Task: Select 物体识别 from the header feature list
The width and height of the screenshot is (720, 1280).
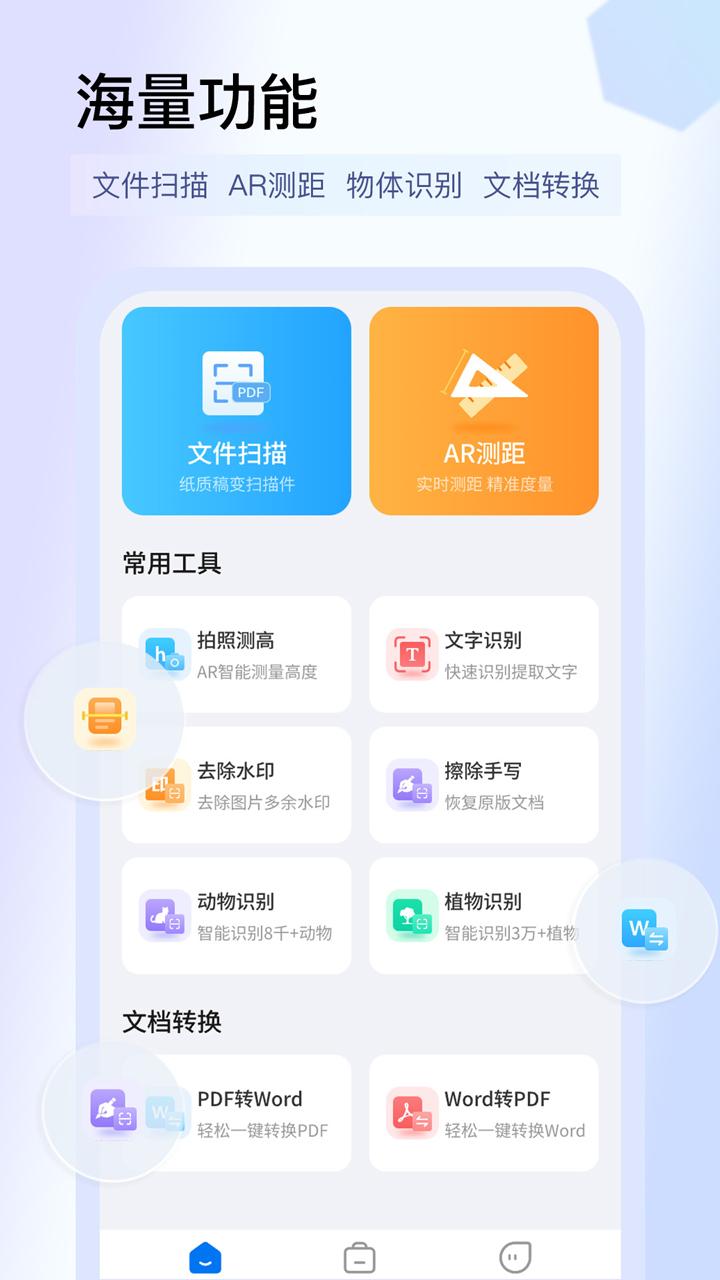Action: (403, 184)
